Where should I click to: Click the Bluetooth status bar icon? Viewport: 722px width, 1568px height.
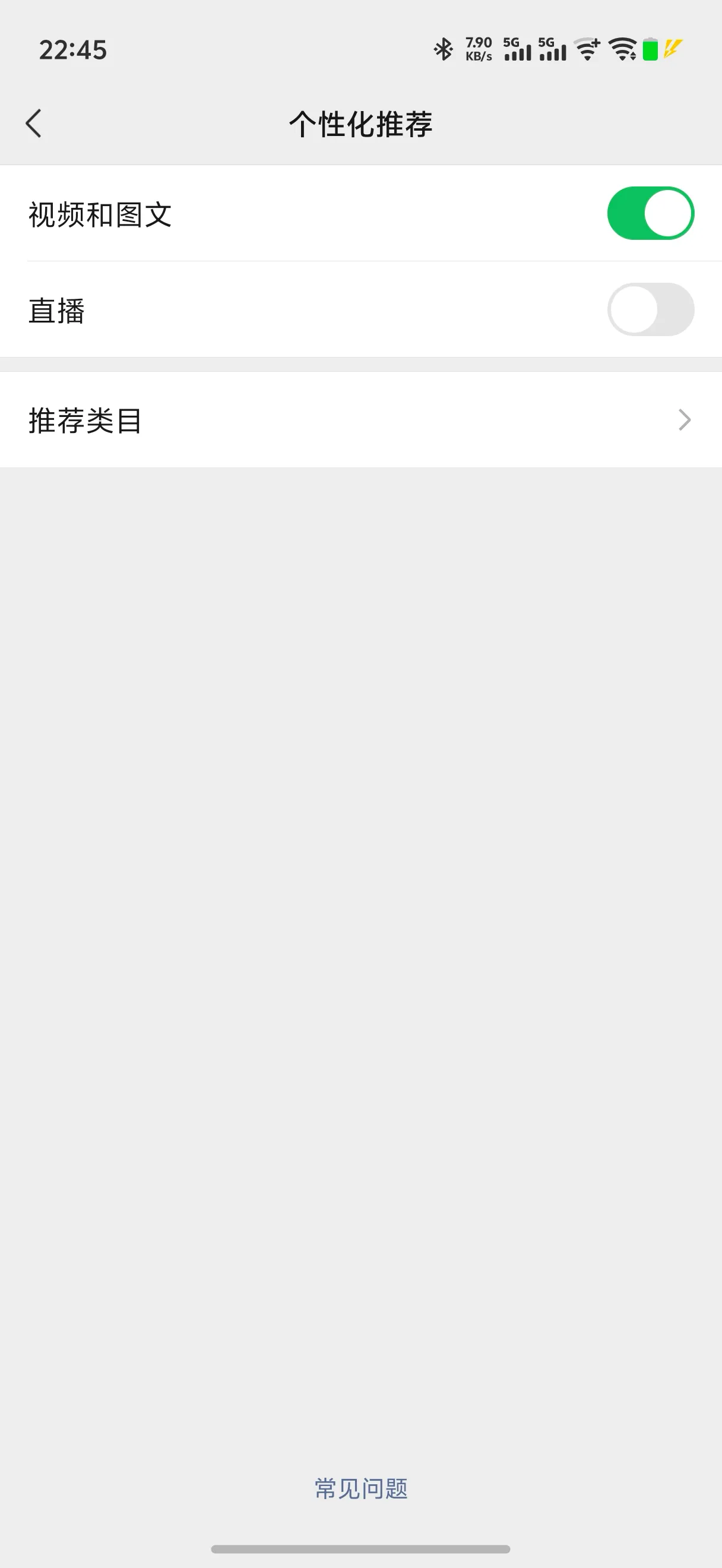pos(443,49)
